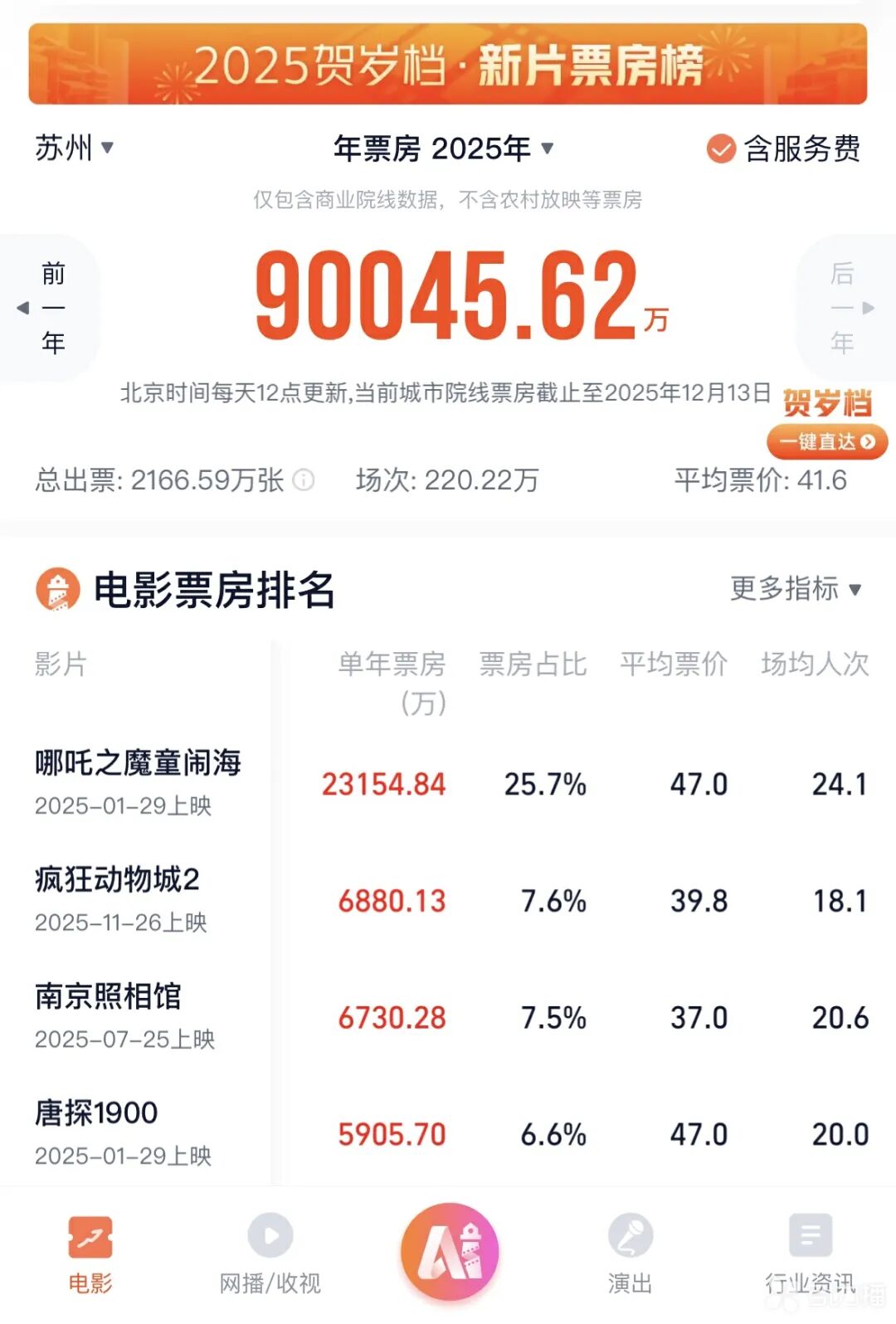Viewport: 896px width, 1324px height.
Task: Open the 2025贺岁档 新片票房榜 banner
Action: 448,64
